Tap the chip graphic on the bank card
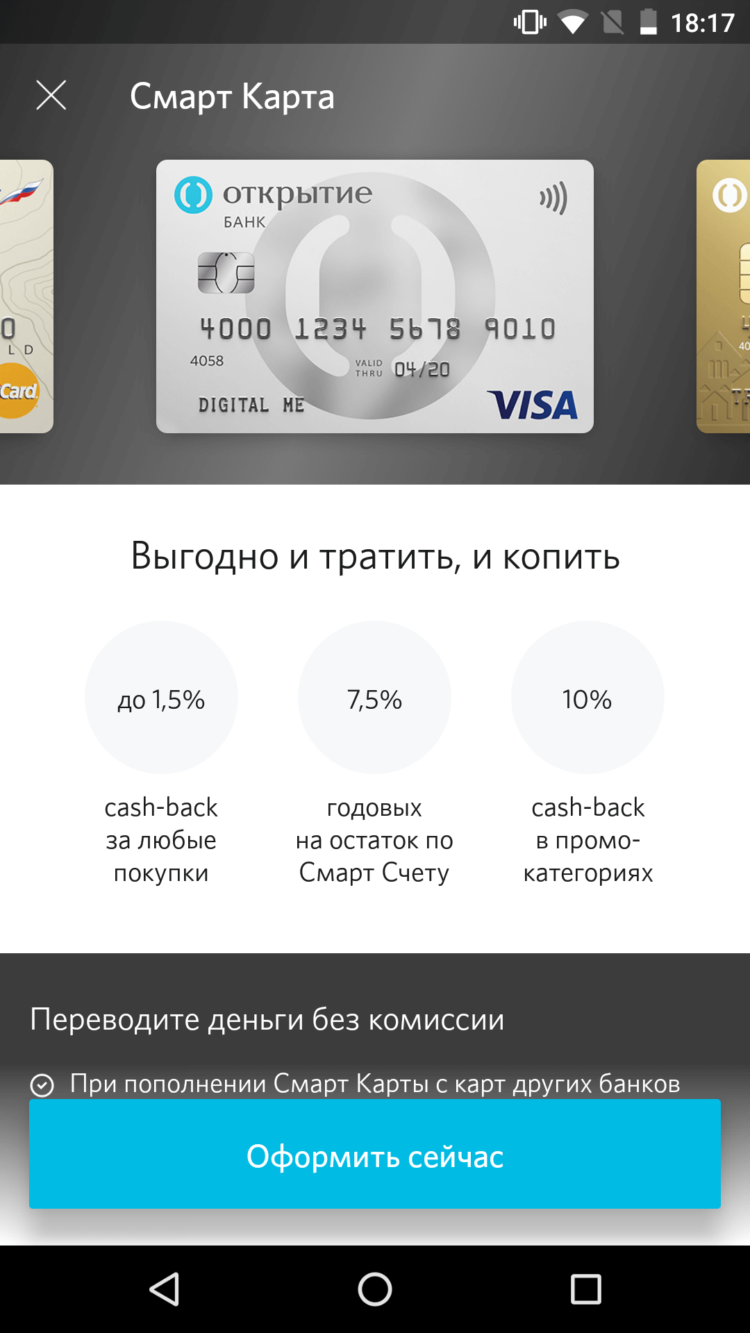Image resolution: width=750 pixels, height=1333 pixels. [x=229, y=275]
